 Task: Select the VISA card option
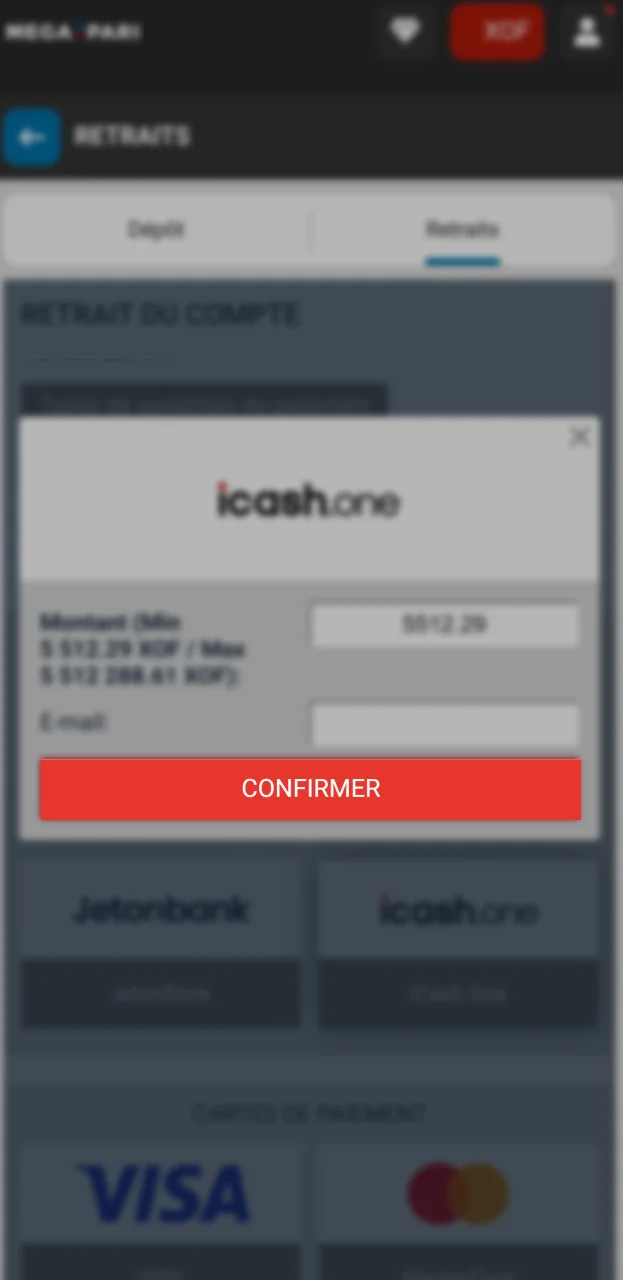161,1195
